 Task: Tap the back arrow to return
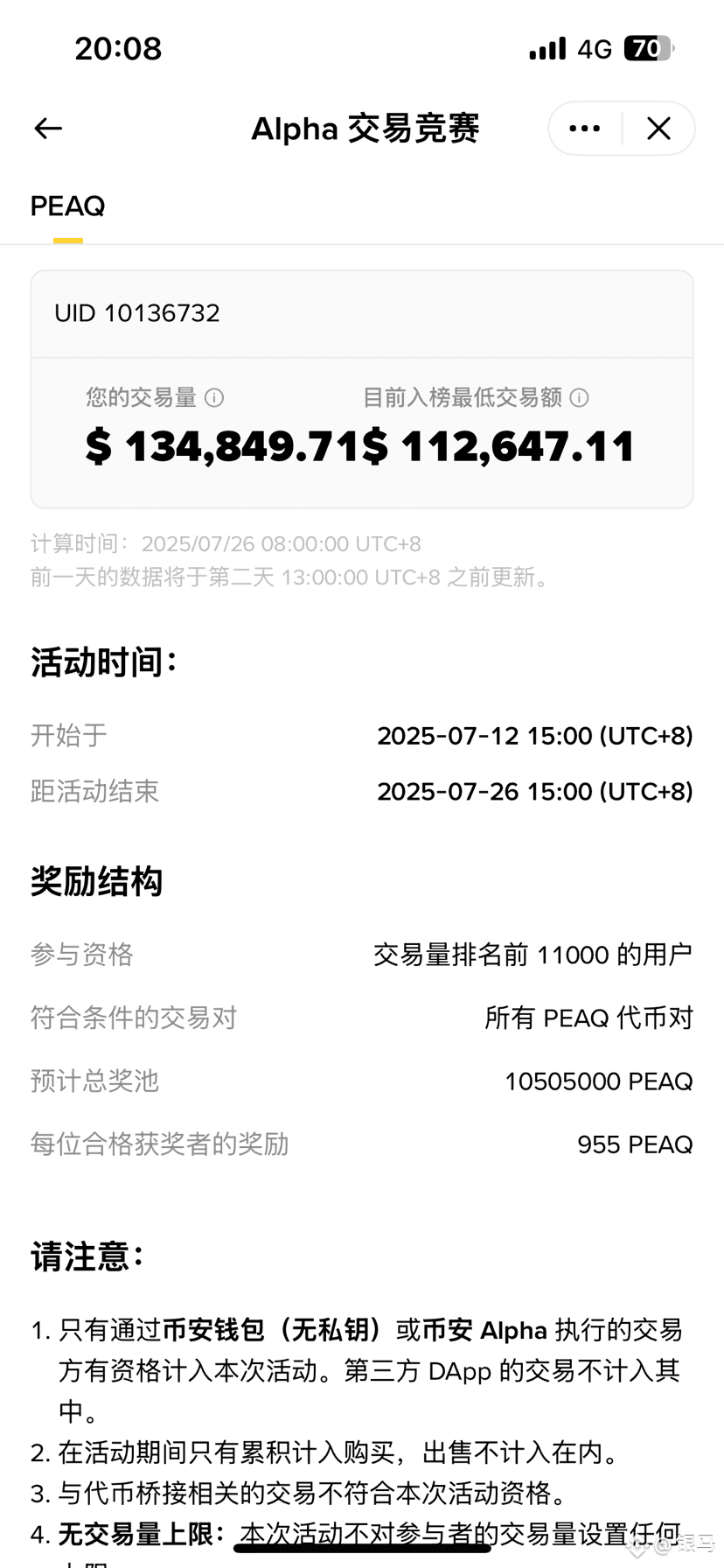[x=48, y=128]
